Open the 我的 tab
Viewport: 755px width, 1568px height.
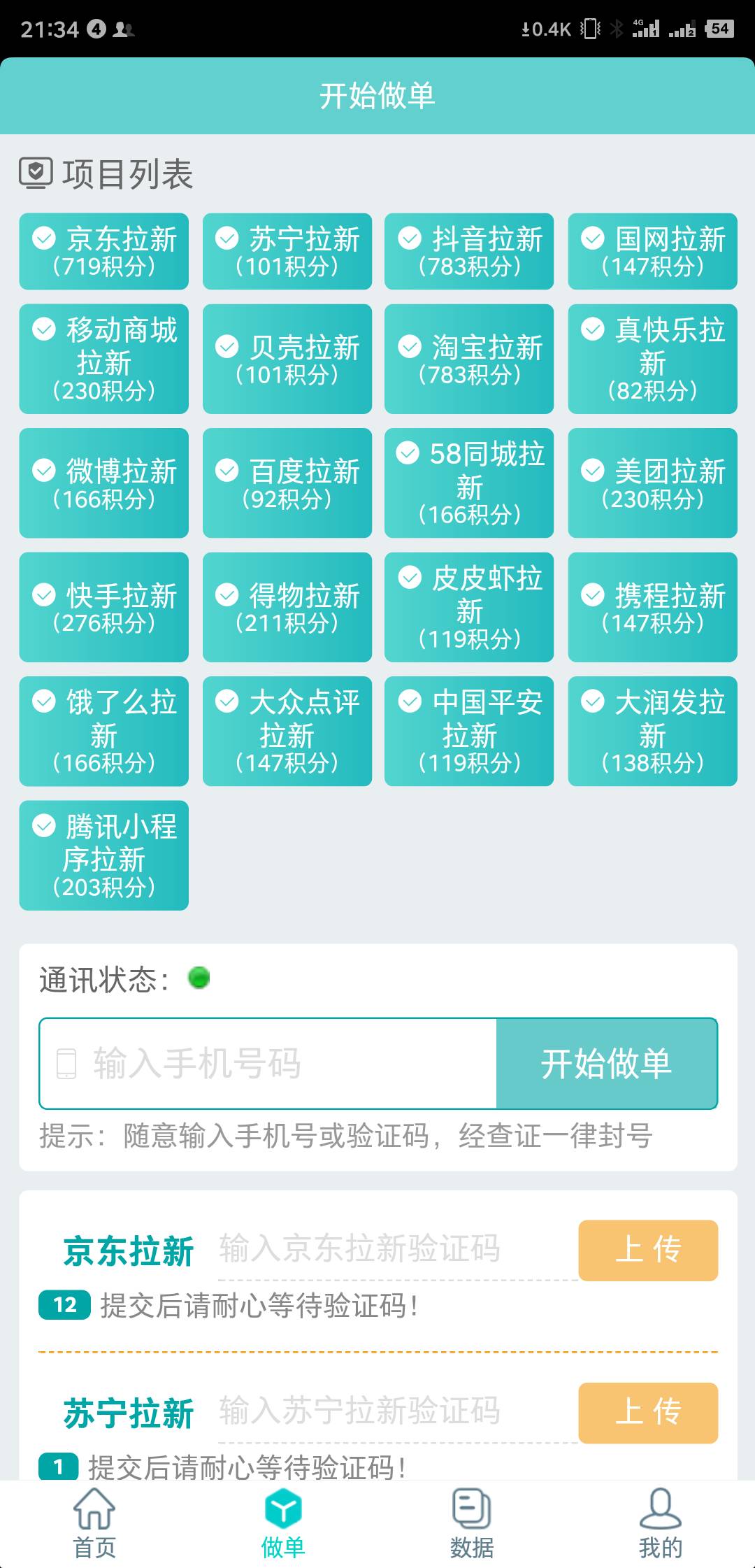click(661, 1524)
